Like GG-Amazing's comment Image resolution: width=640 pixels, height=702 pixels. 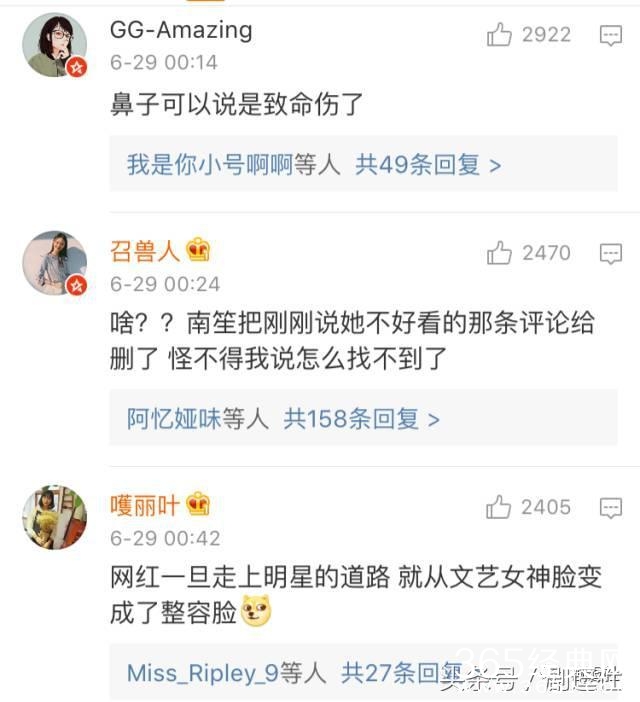(499, 36)
